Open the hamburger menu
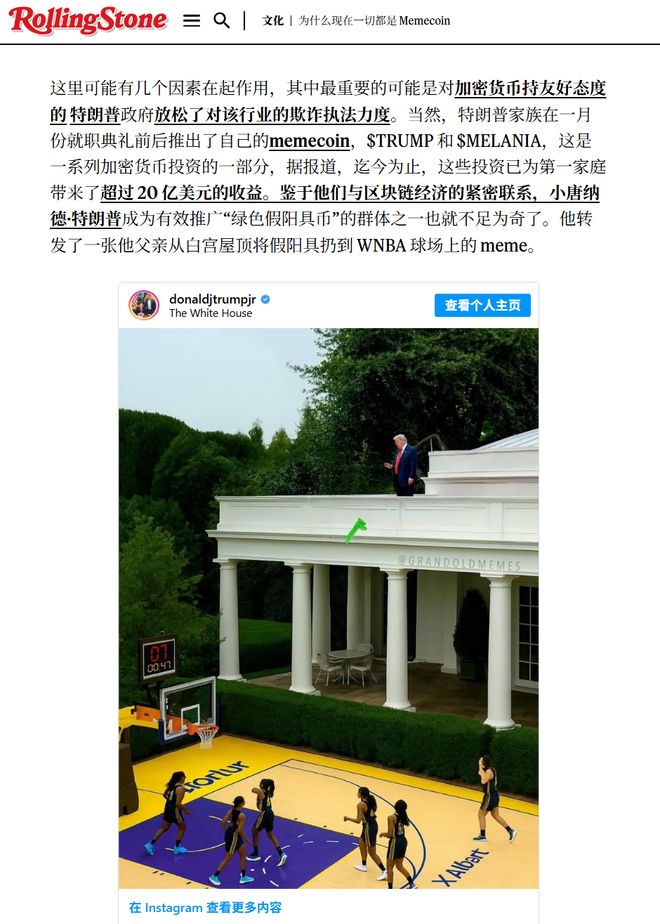This screenshot has height=924, width=660. tap(192, 20)
